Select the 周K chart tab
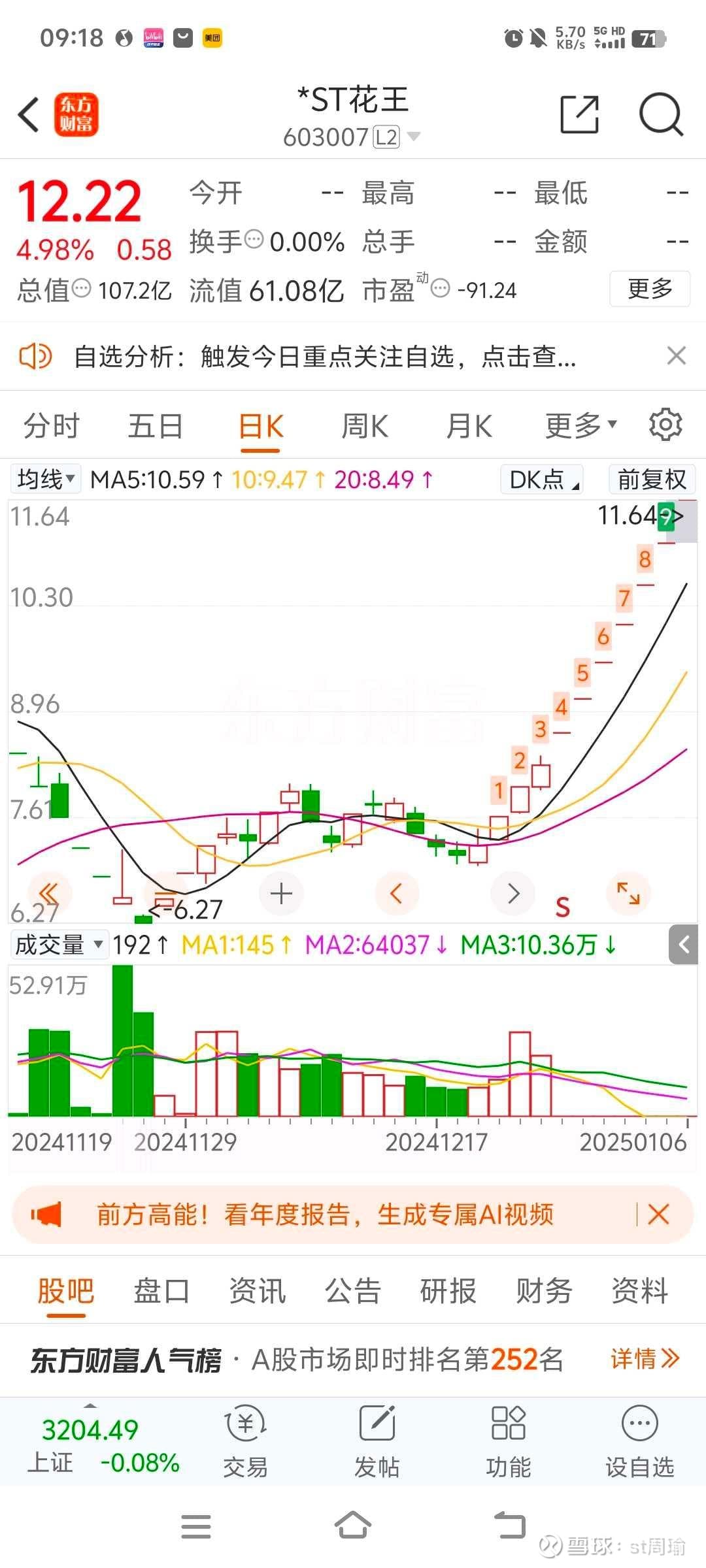 click(x=364, y=426)
